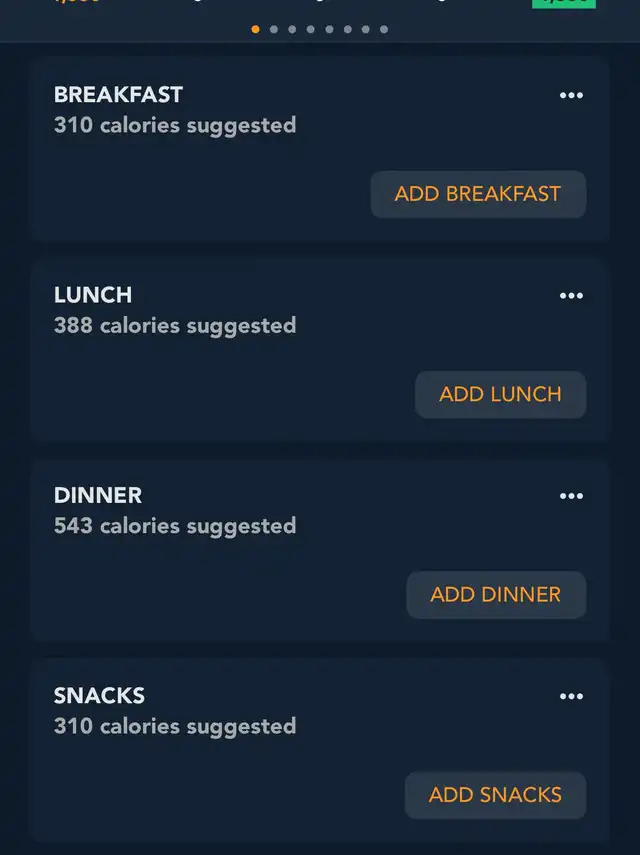Image resolution: width=640 pixels, height=855 pixels.
Task: Add a lunch entry
Action: [x=500, y=394]
